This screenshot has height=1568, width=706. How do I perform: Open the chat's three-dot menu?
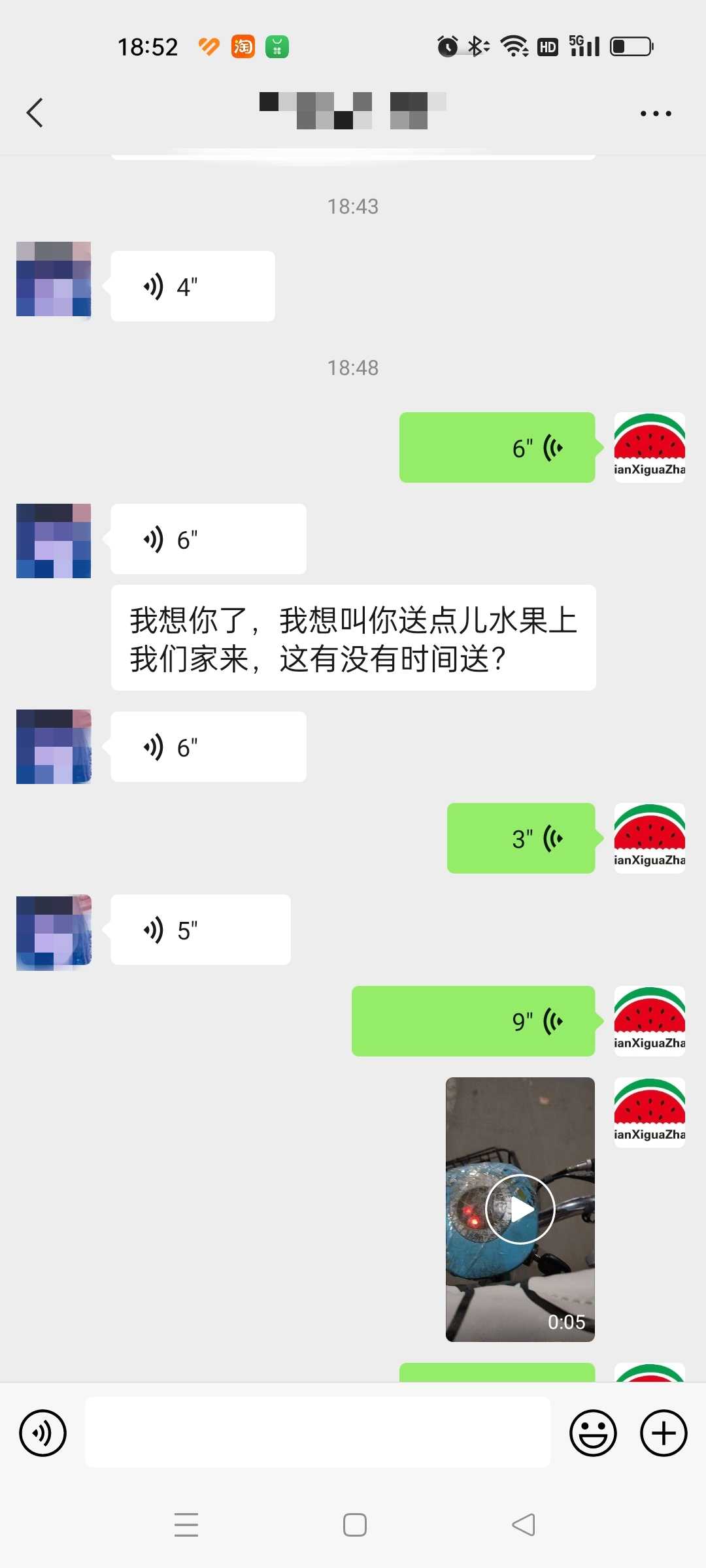coord(656,114)
